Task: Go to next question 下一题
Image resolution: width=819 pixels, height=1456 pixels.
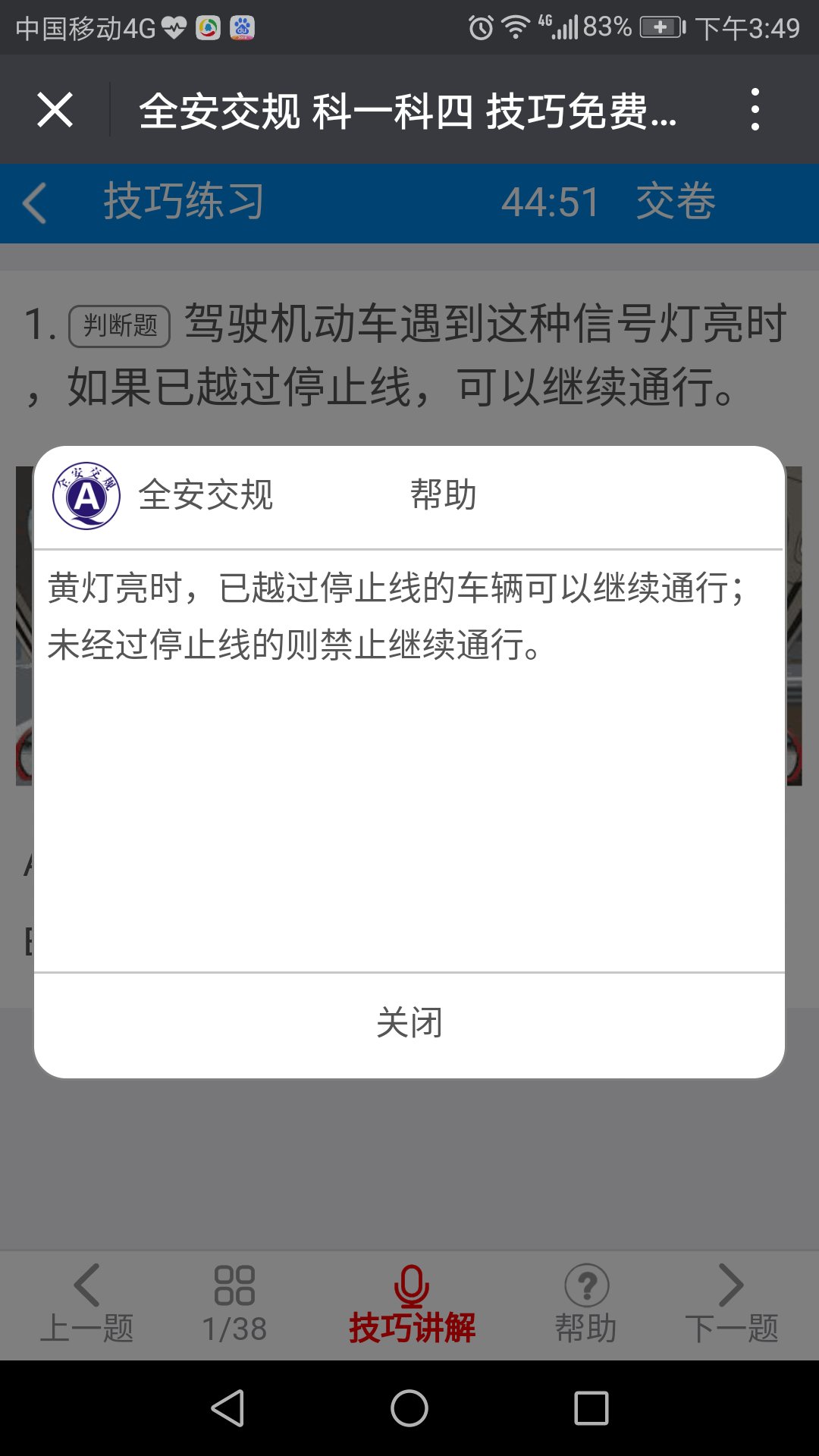Action: tap(731, 1304)
